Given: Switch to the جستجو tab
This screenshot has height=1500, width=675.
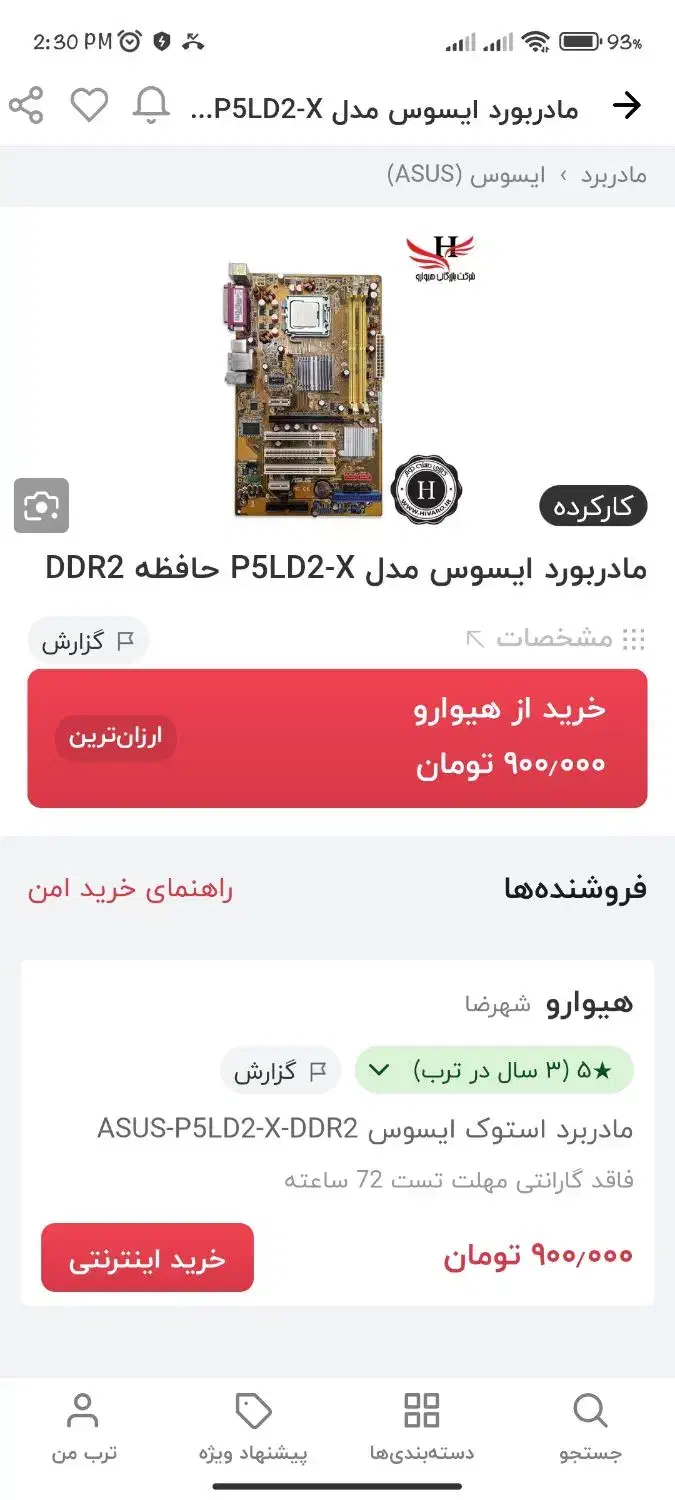Looking at the screenshot, I should 590,1428.
